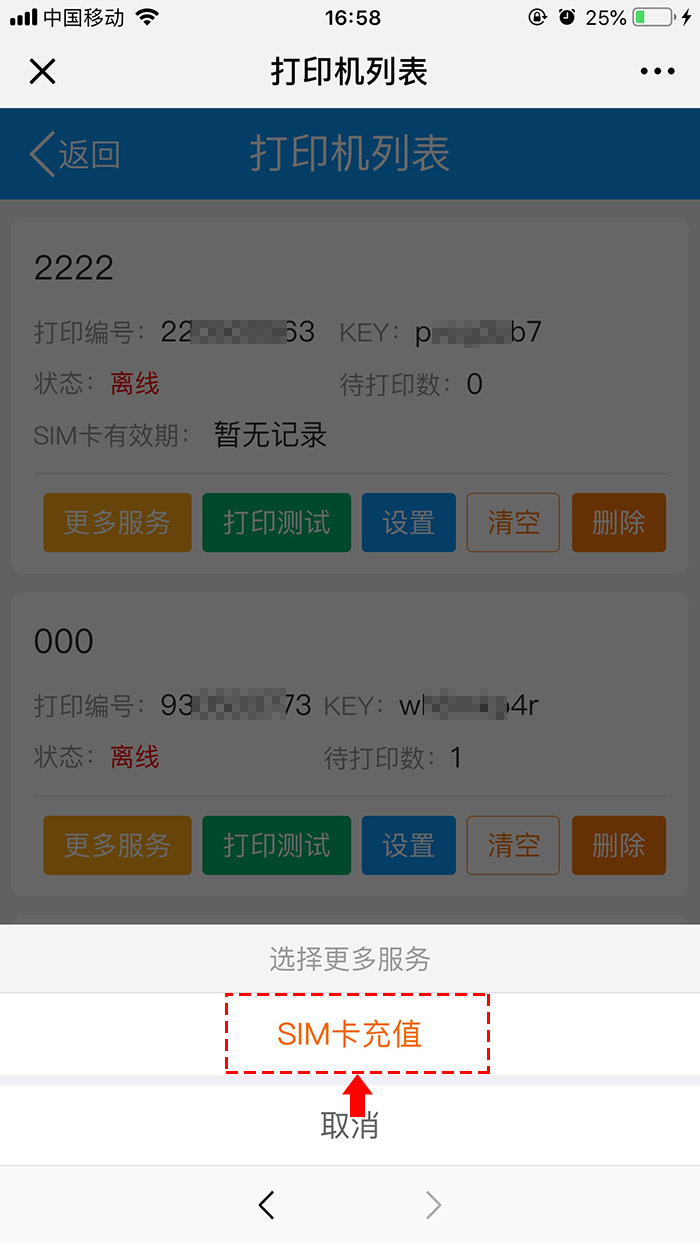Screen dimensions: 700x1244
Task: Go to previous page with browser back arrow
Action: [x=266, y=1205]
